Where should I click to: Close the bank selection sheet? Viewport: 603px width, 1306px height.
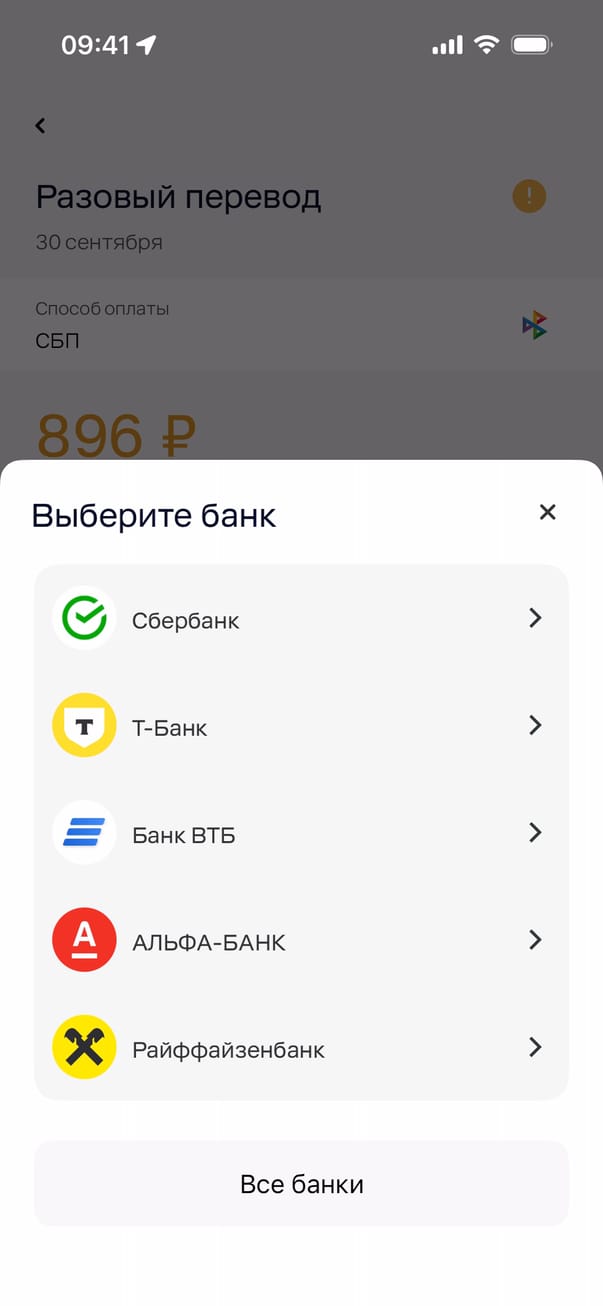pos(547,513)
